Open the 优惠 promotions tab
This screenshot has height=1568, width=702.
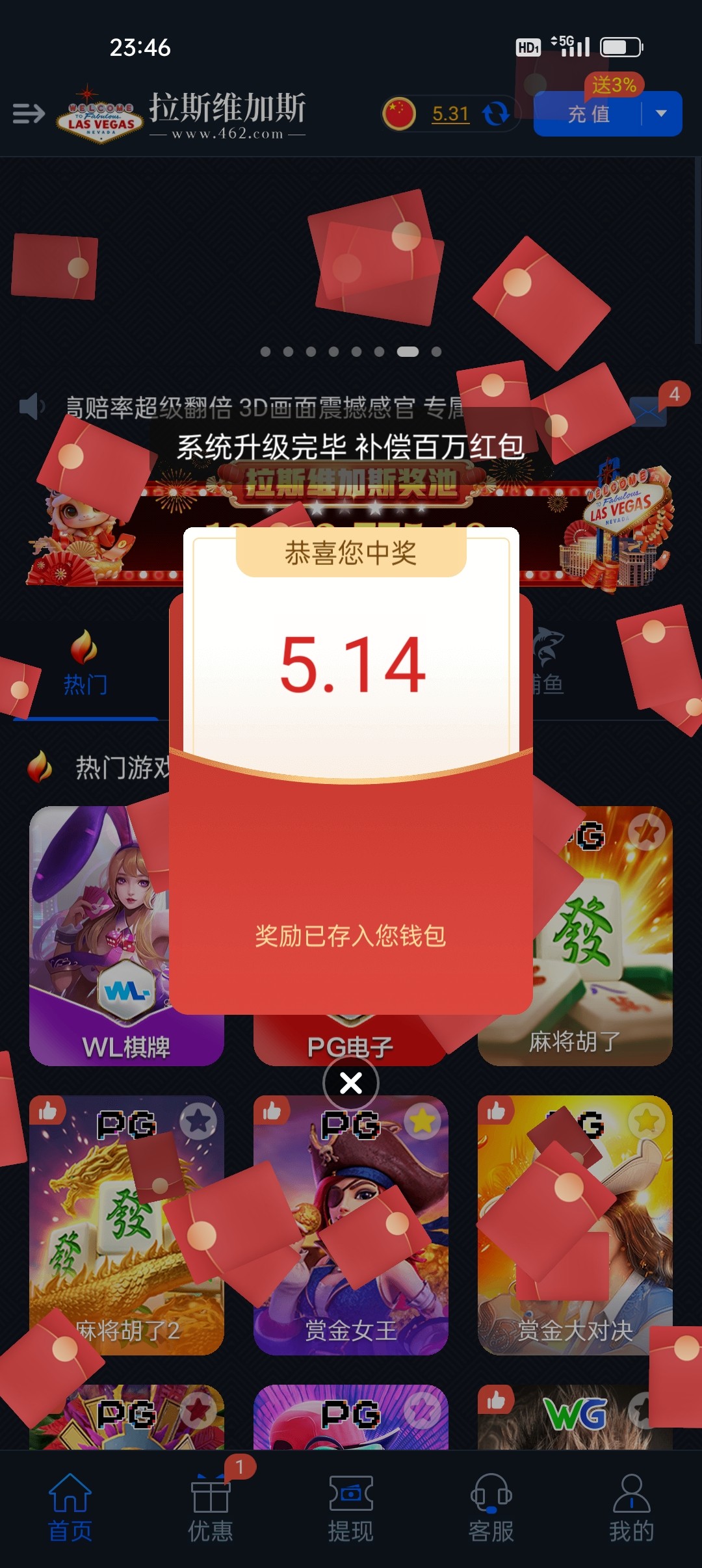coord(211,1508)
